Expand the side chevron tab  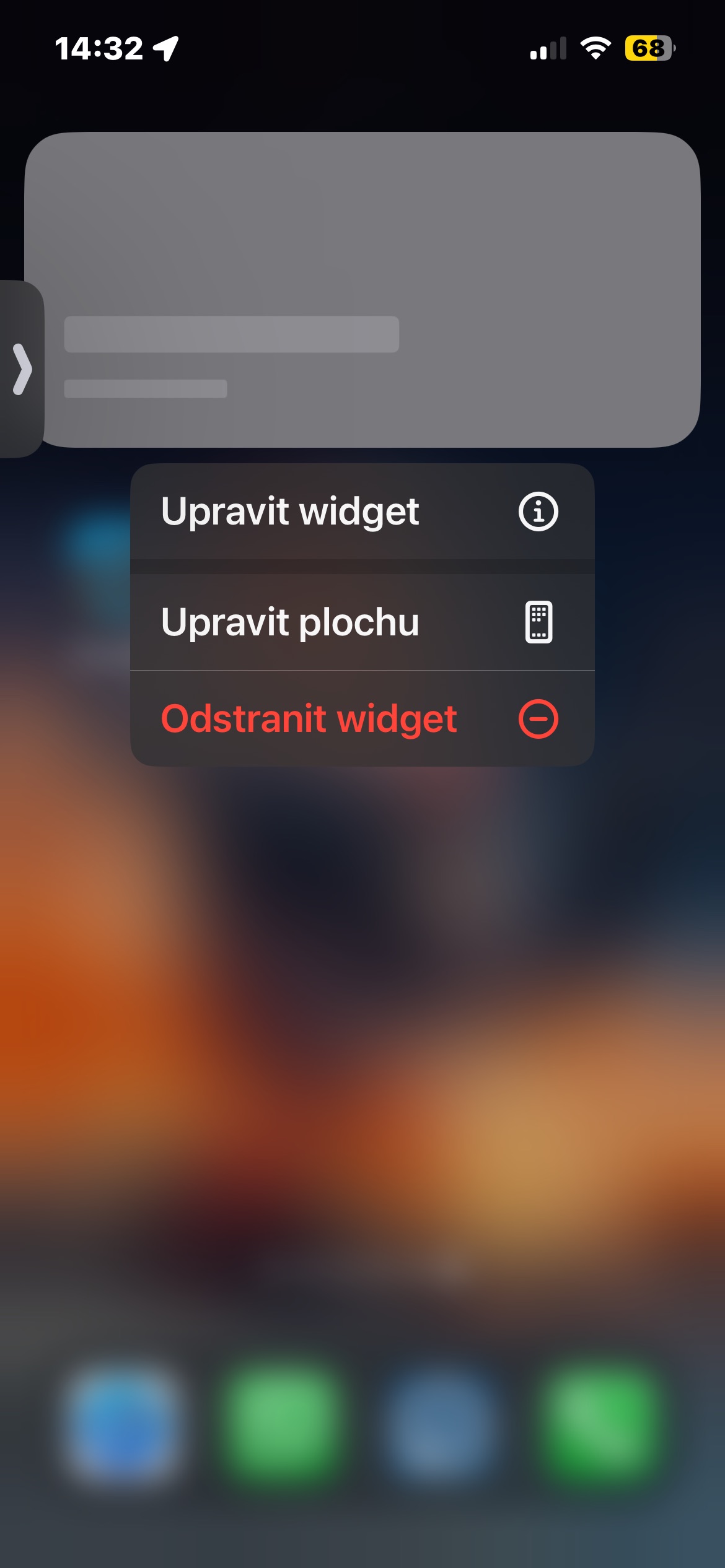click(22, 369)
